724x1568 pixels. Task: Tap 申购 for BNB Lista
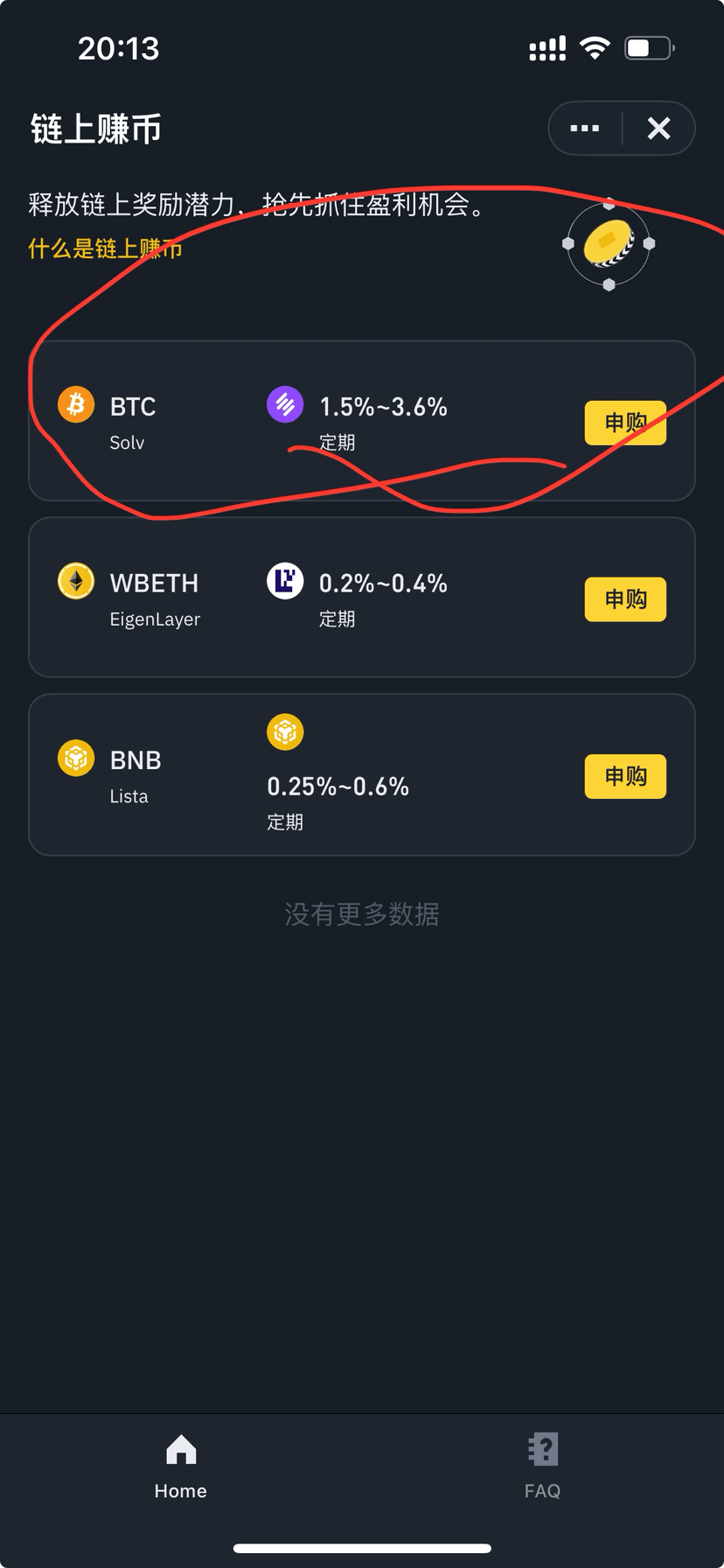[x=625, y=776]
